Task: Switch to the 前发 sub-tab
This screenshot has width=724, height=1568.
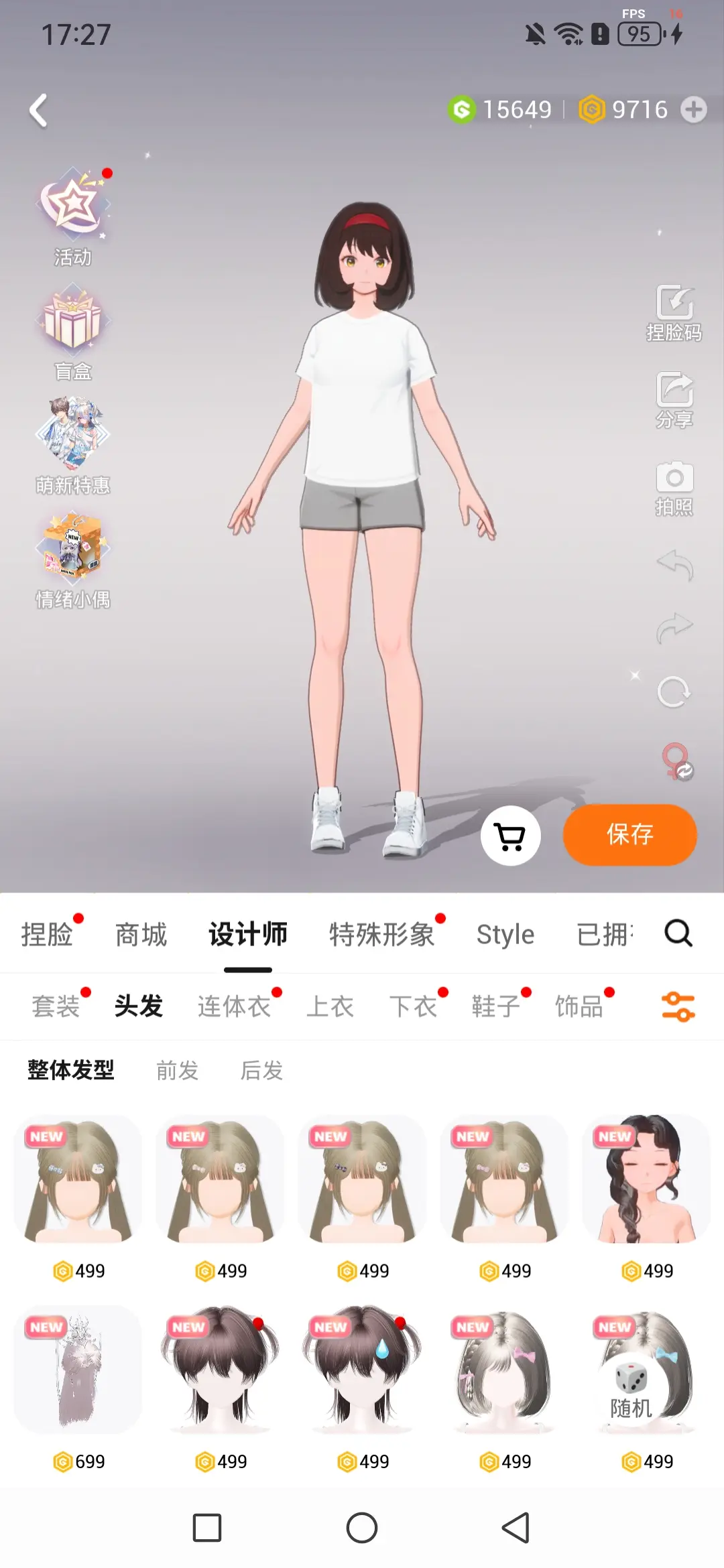Action: [x=177, y=1071]
